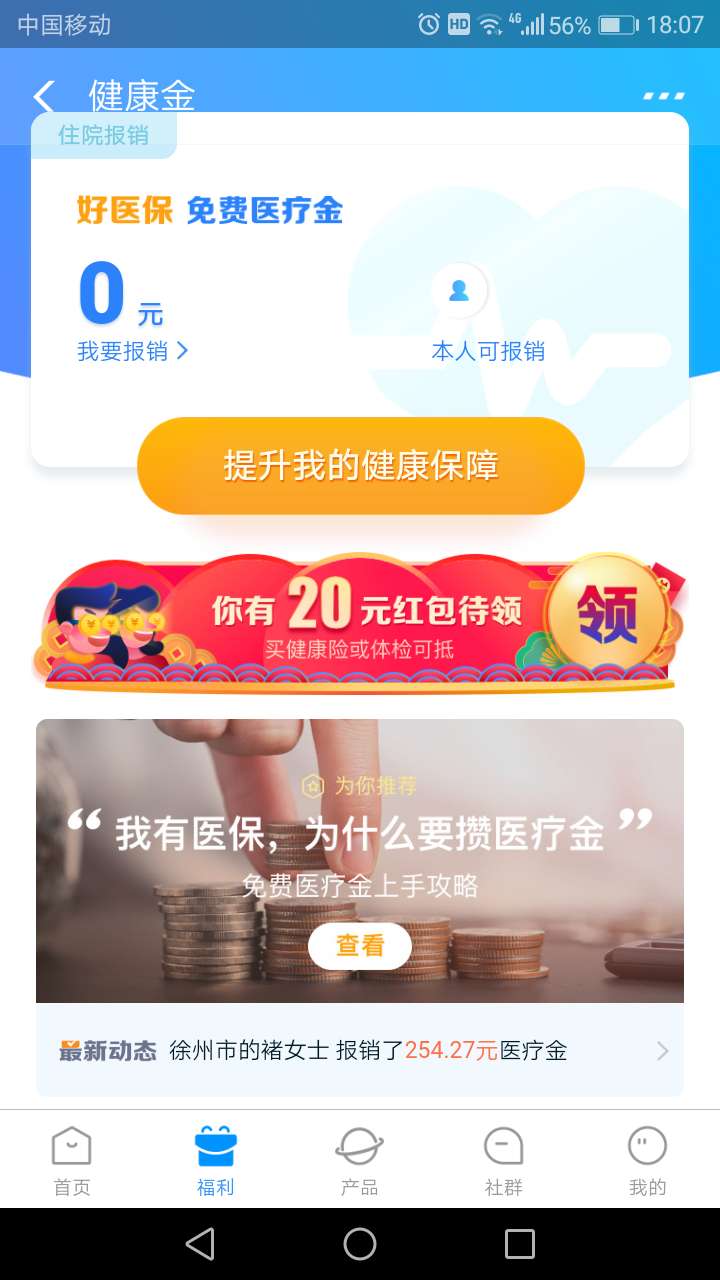Tap the 查看 button on the article
Screen dimensions: 720x1280
coord(359,945)
